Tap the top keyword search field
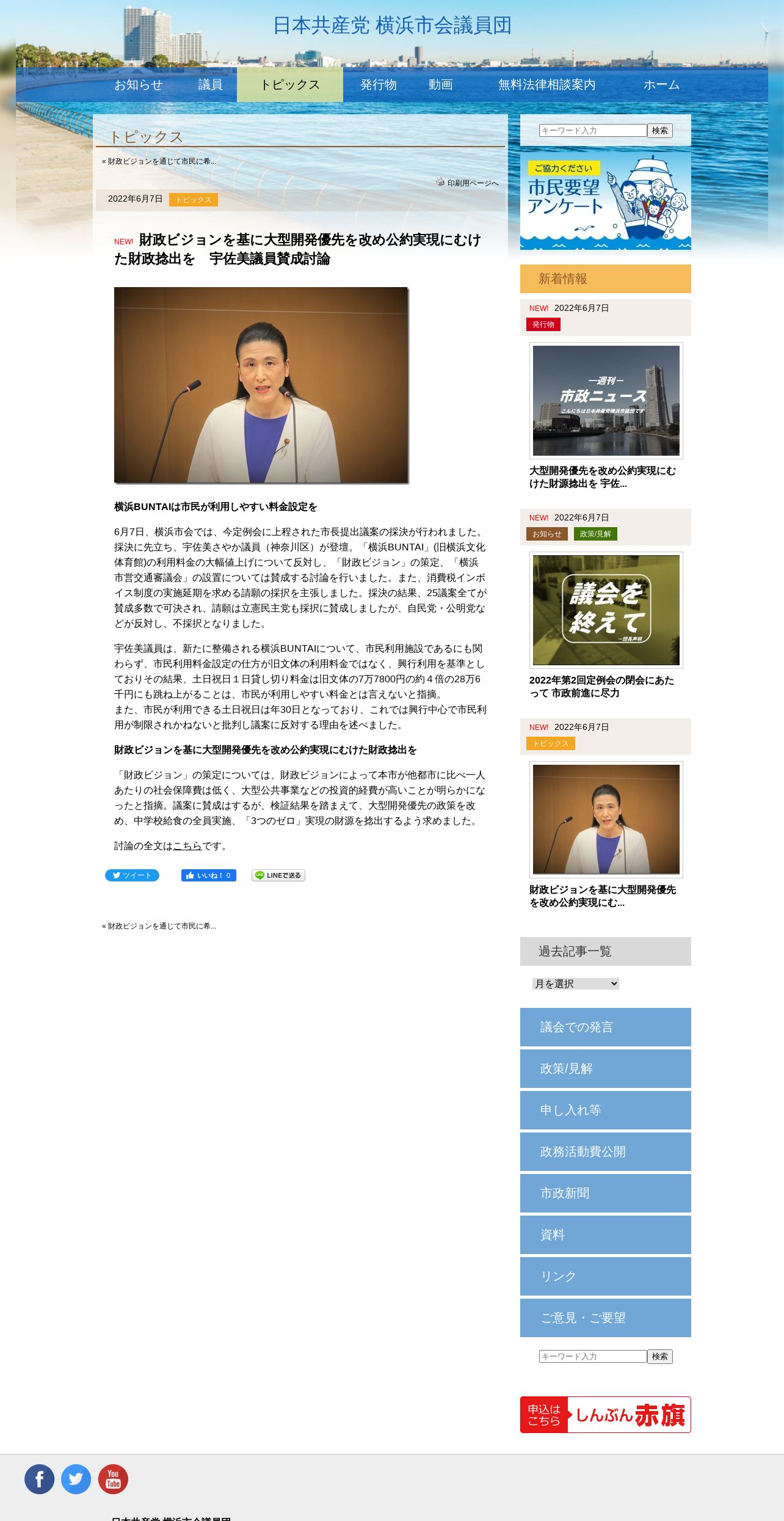 tap(593, 131)
